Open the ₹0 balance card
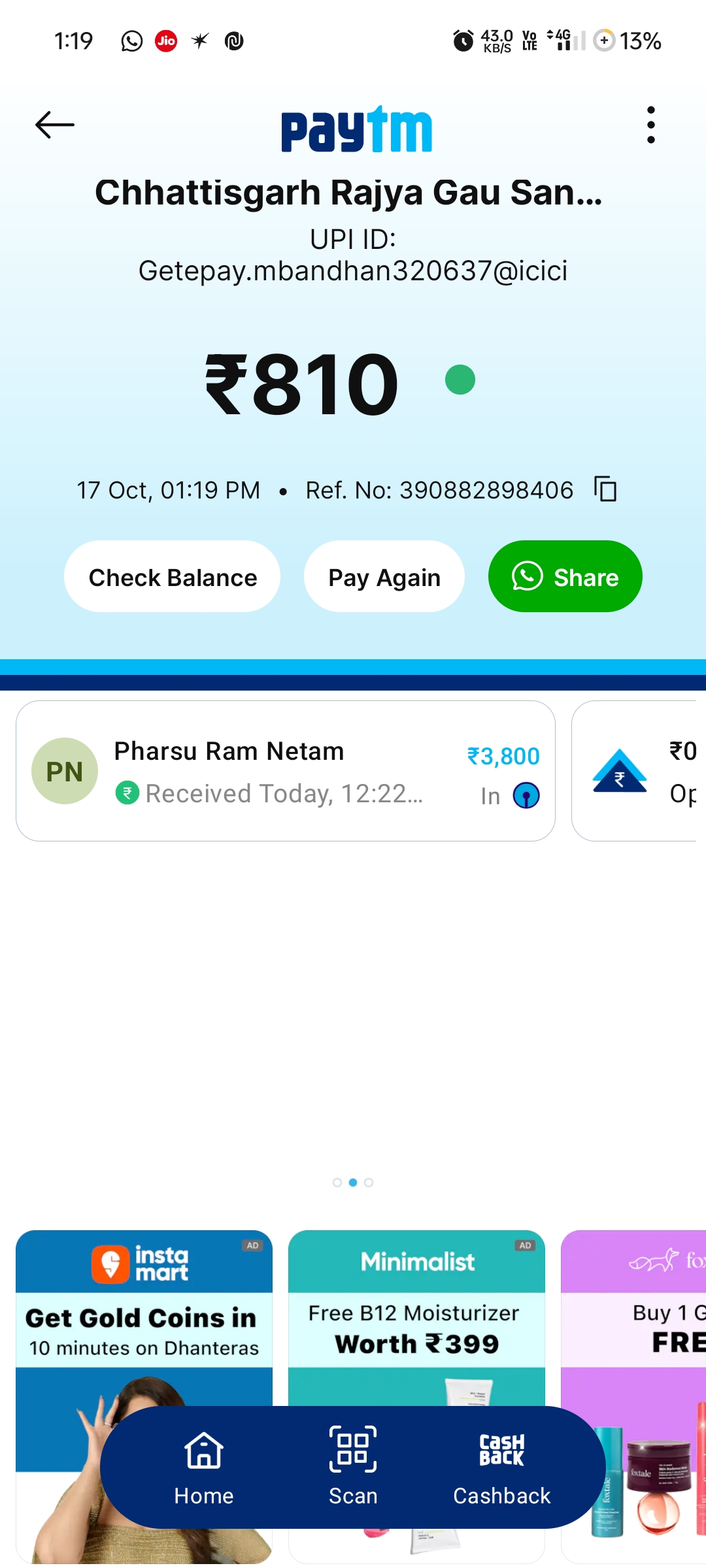Image resolution: width=706 pixels, height=1568 pixels. [x=637, y=771]
